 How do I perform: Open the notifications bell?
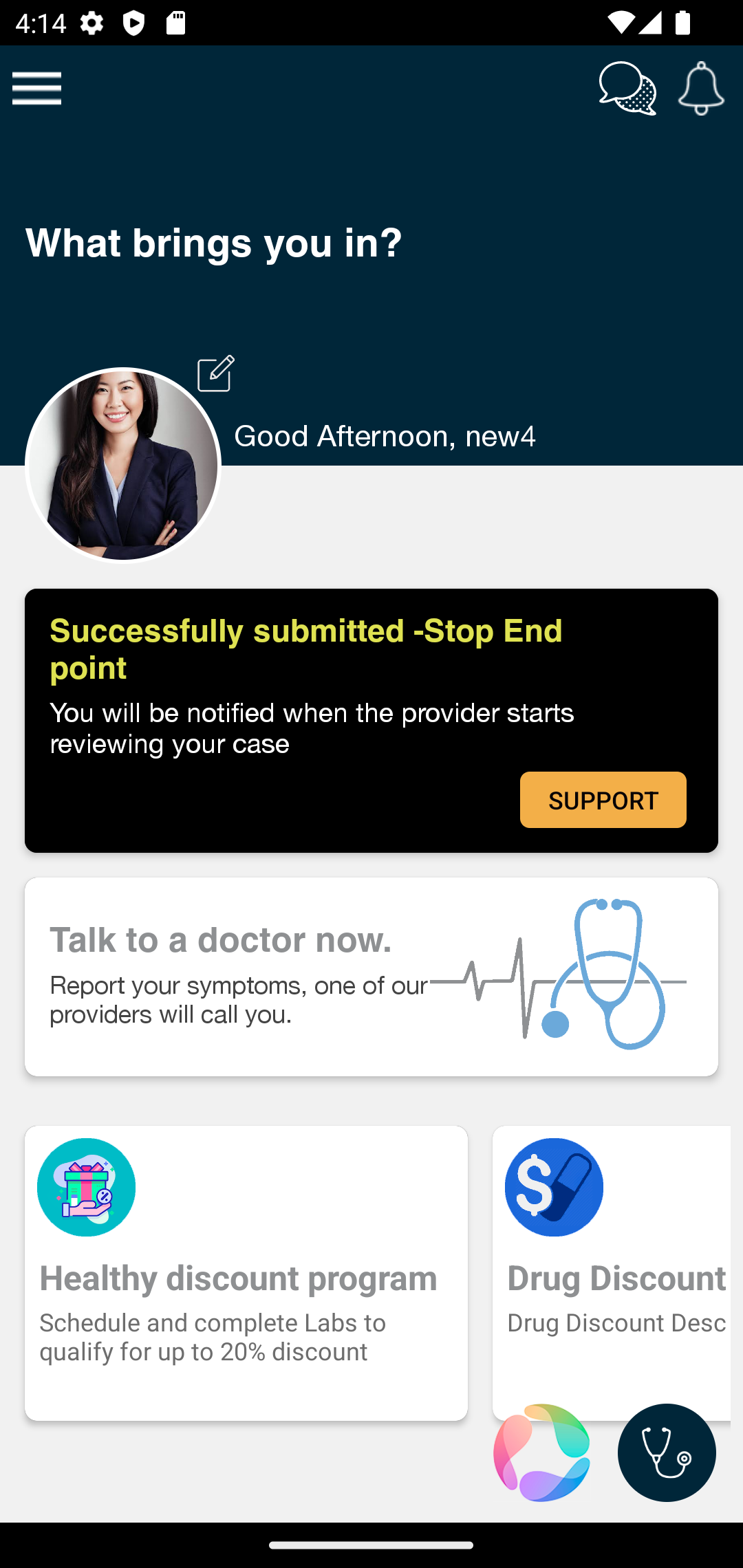tap(701, 89)
